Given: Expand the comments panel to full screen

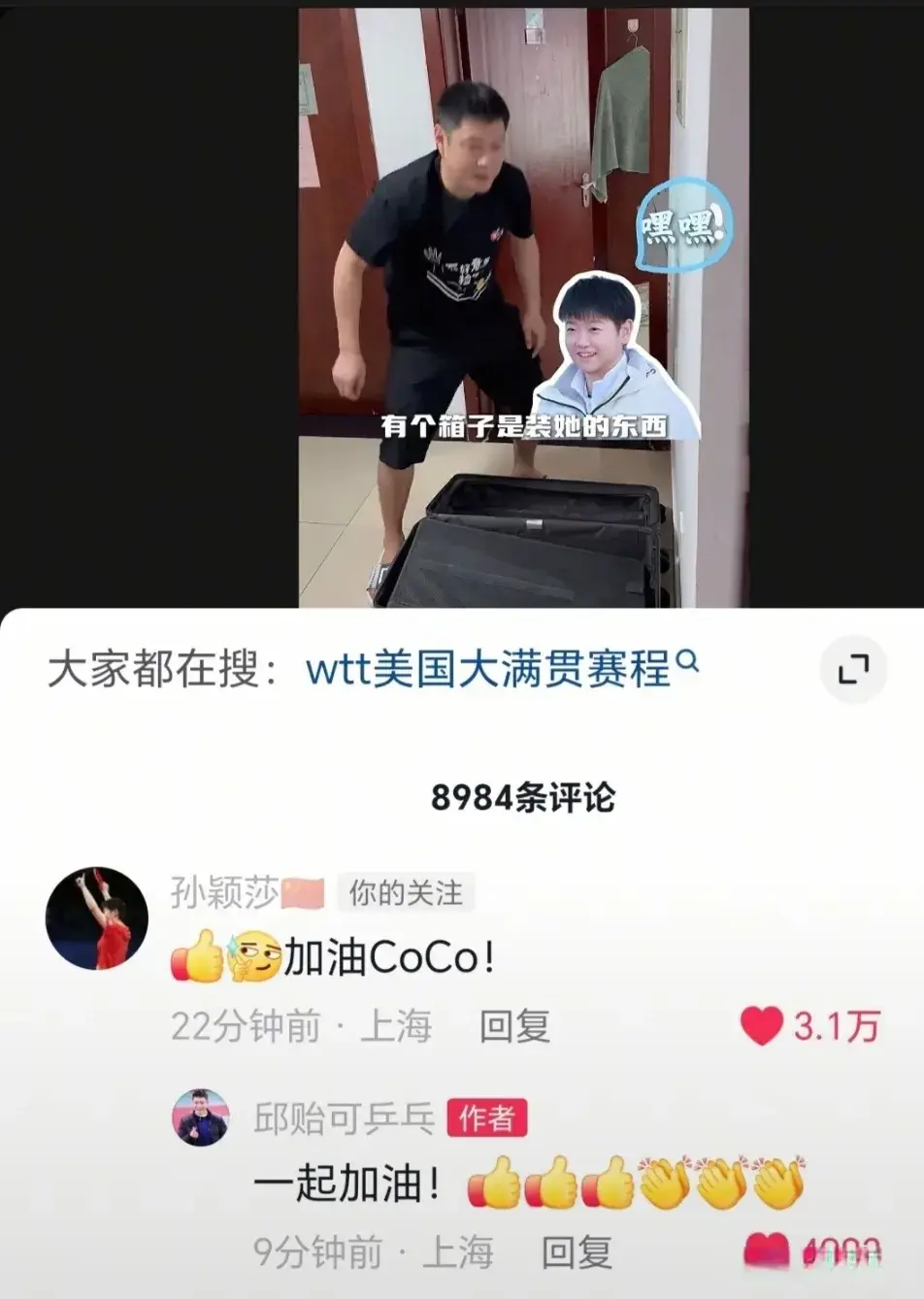Looking at the screenshot, I should click(852, 670).
